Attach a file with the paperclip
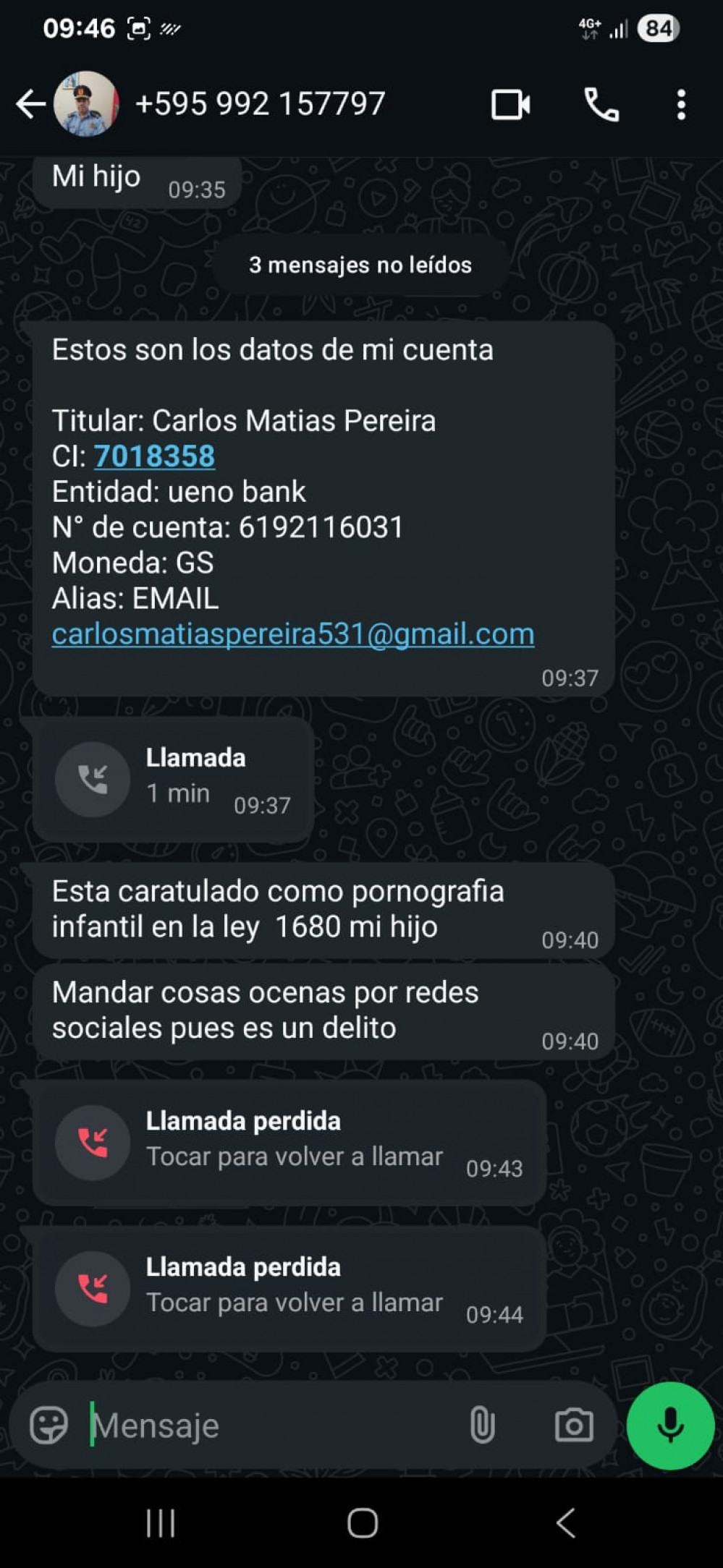This screenshot has width=723, height=1568. (482, 1426)
